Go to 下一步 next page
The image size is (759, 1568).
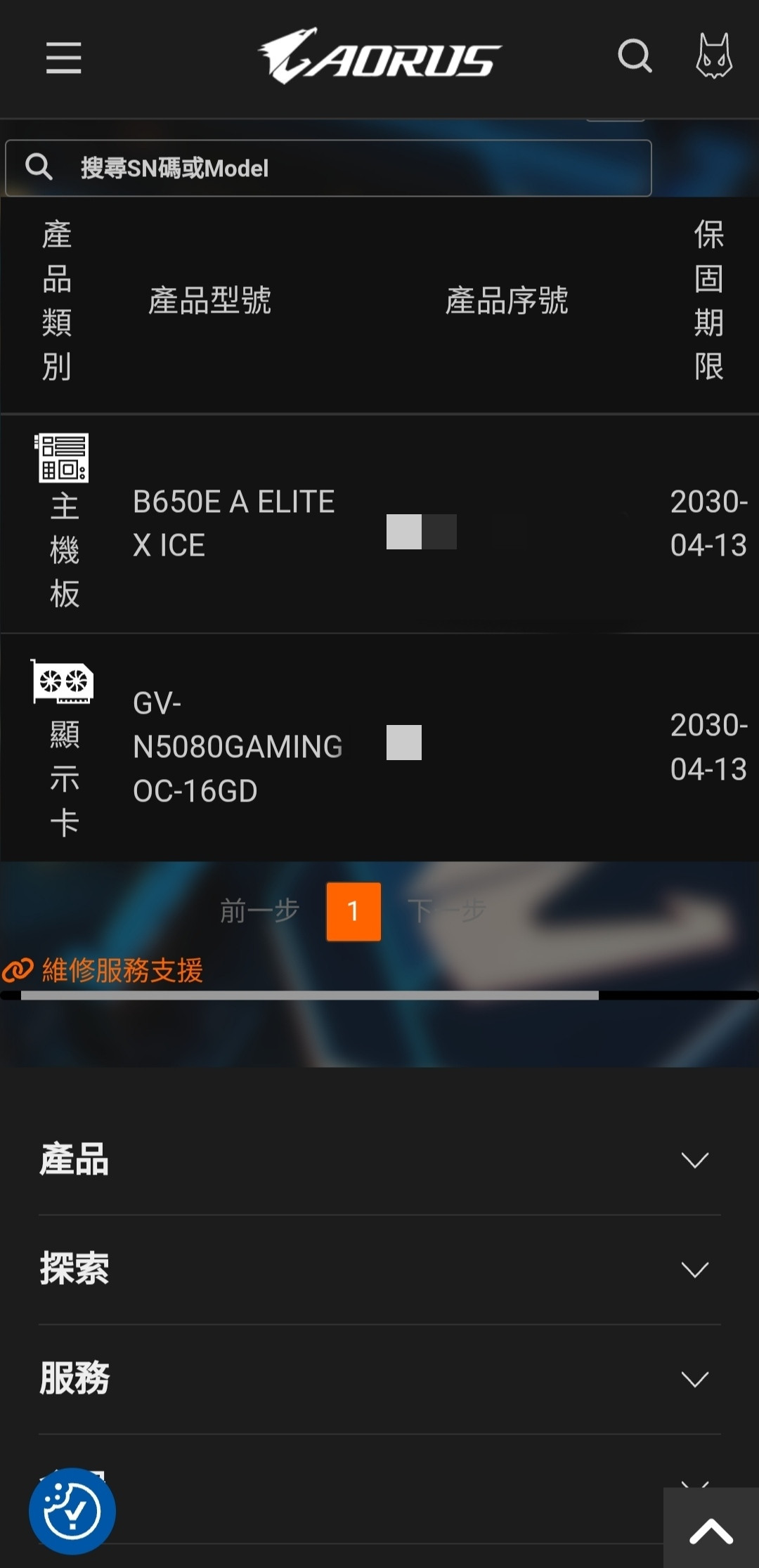pos(447,911)
